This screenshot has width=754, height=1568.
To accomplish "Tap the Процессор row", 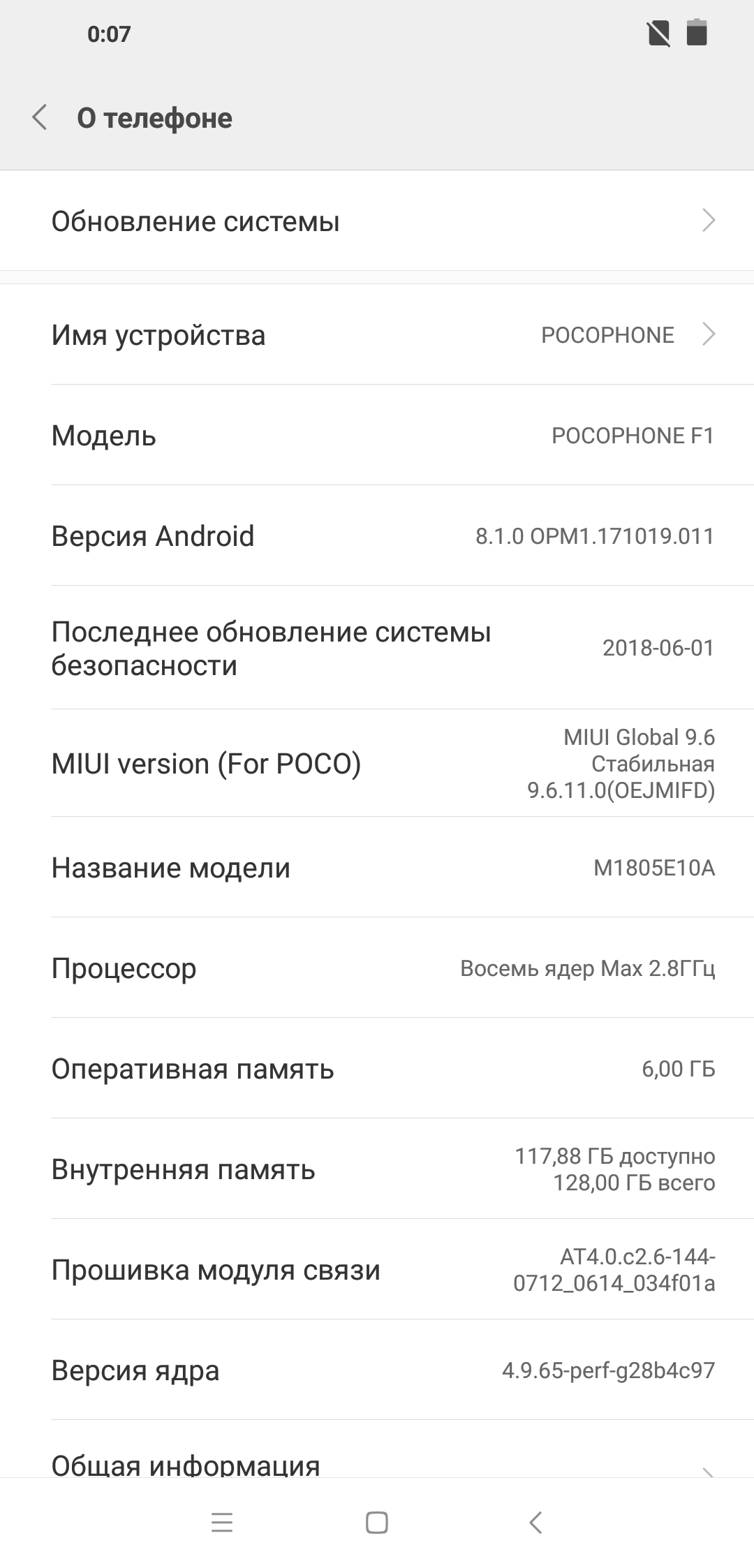I will 377,968.
